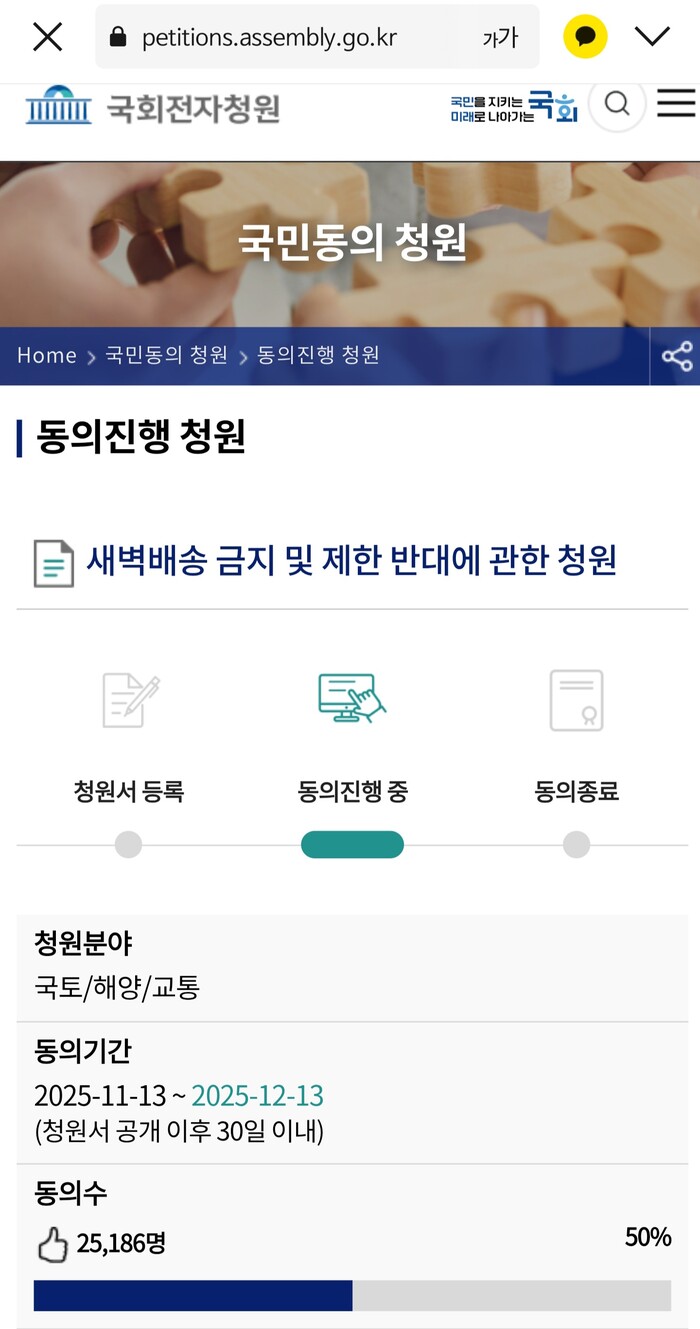
Task: Go to Home in the breadcrumb
Action: (47, 356)
